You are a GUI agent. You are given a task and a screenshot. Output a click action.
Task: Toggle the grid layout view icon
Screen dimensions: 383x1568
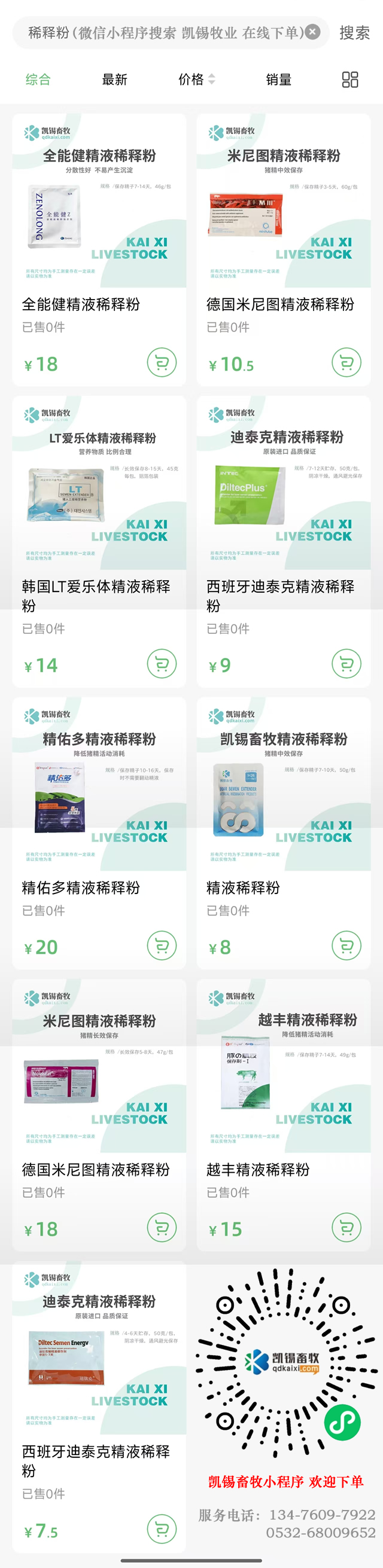coord(350,80)
